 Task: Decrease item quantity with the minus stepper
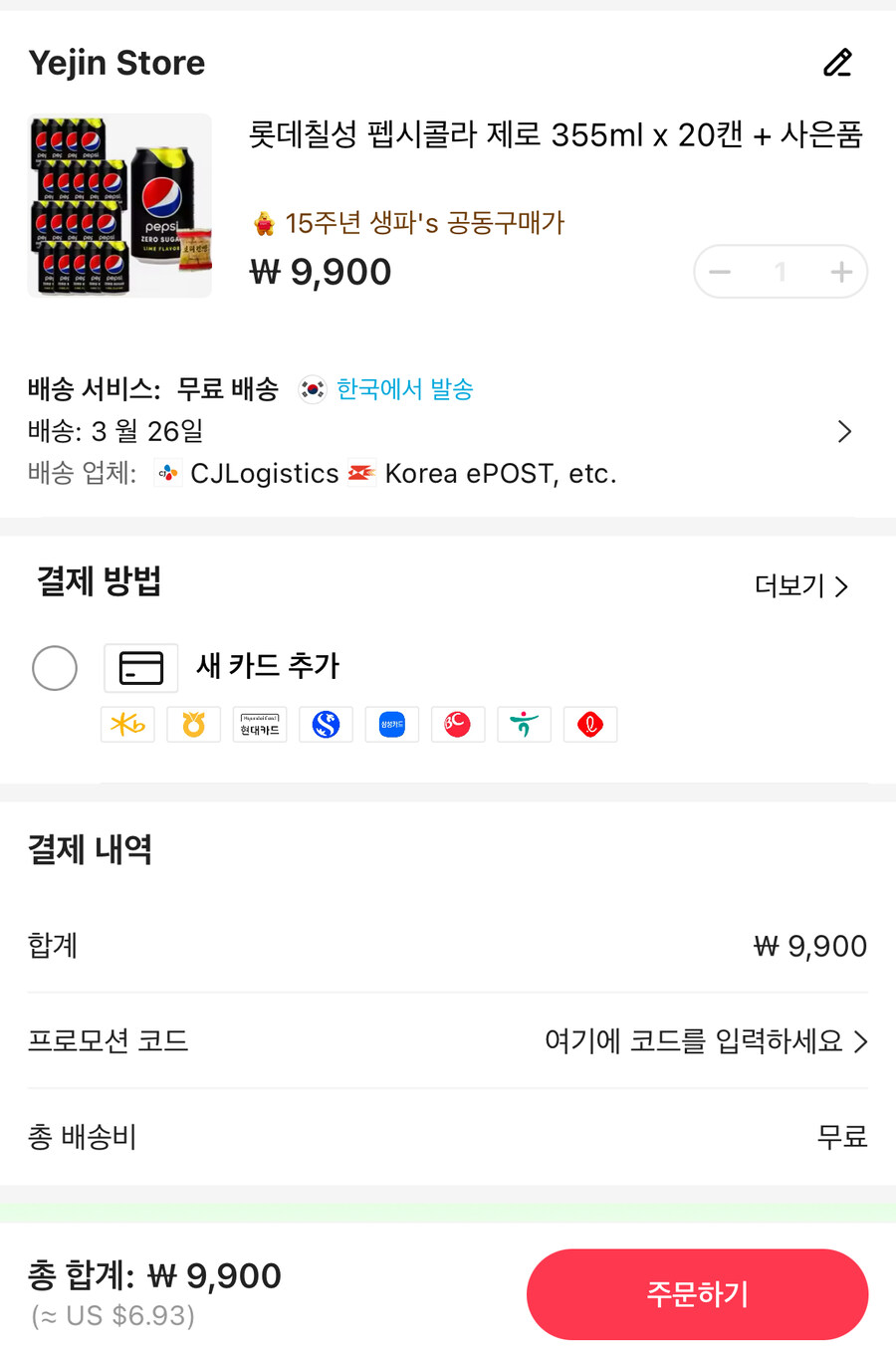pyautogui.click(x=720, y=271)
